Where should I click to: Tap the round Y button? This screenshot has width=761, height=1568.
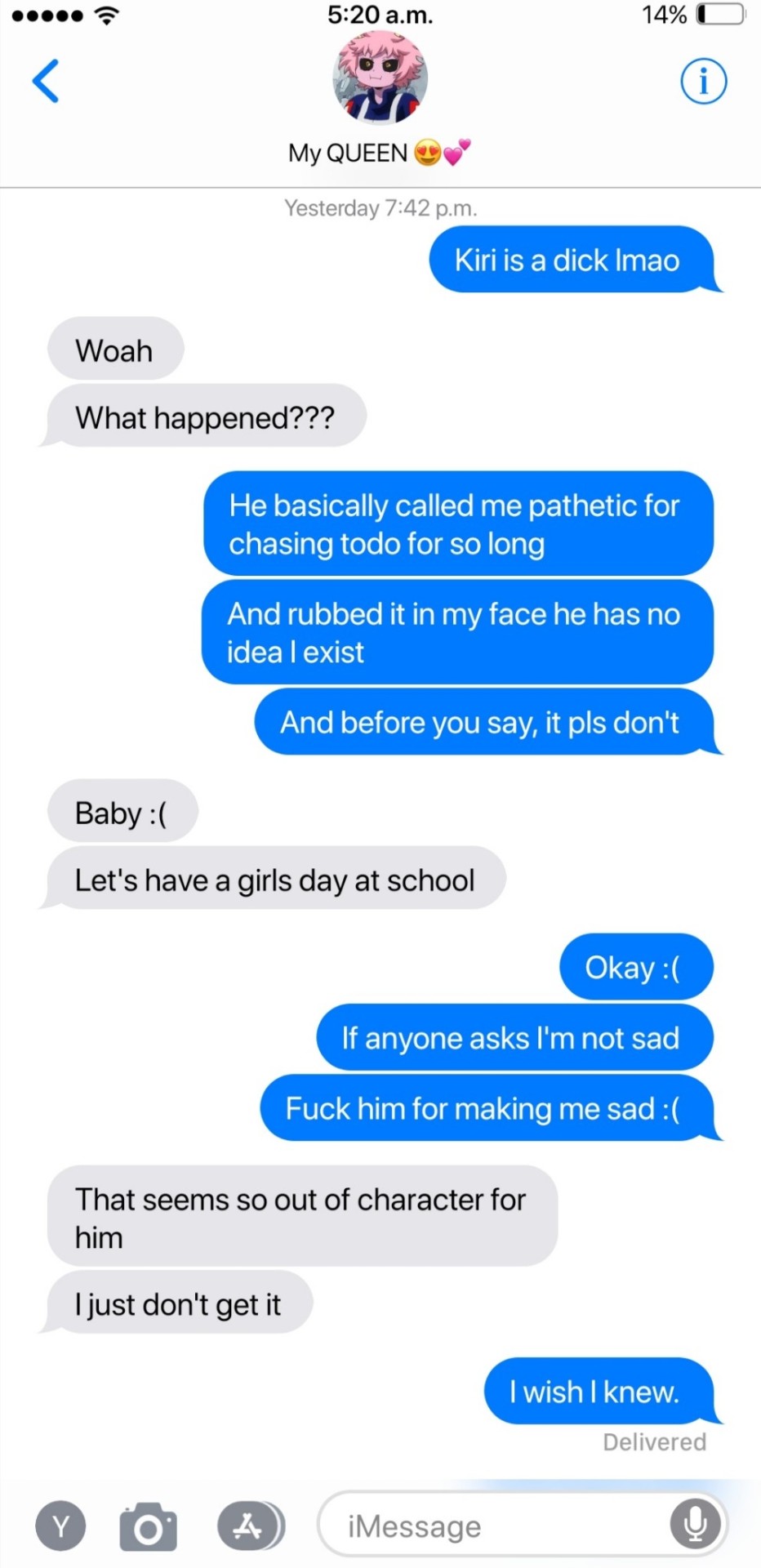(x=60, y=1526)
